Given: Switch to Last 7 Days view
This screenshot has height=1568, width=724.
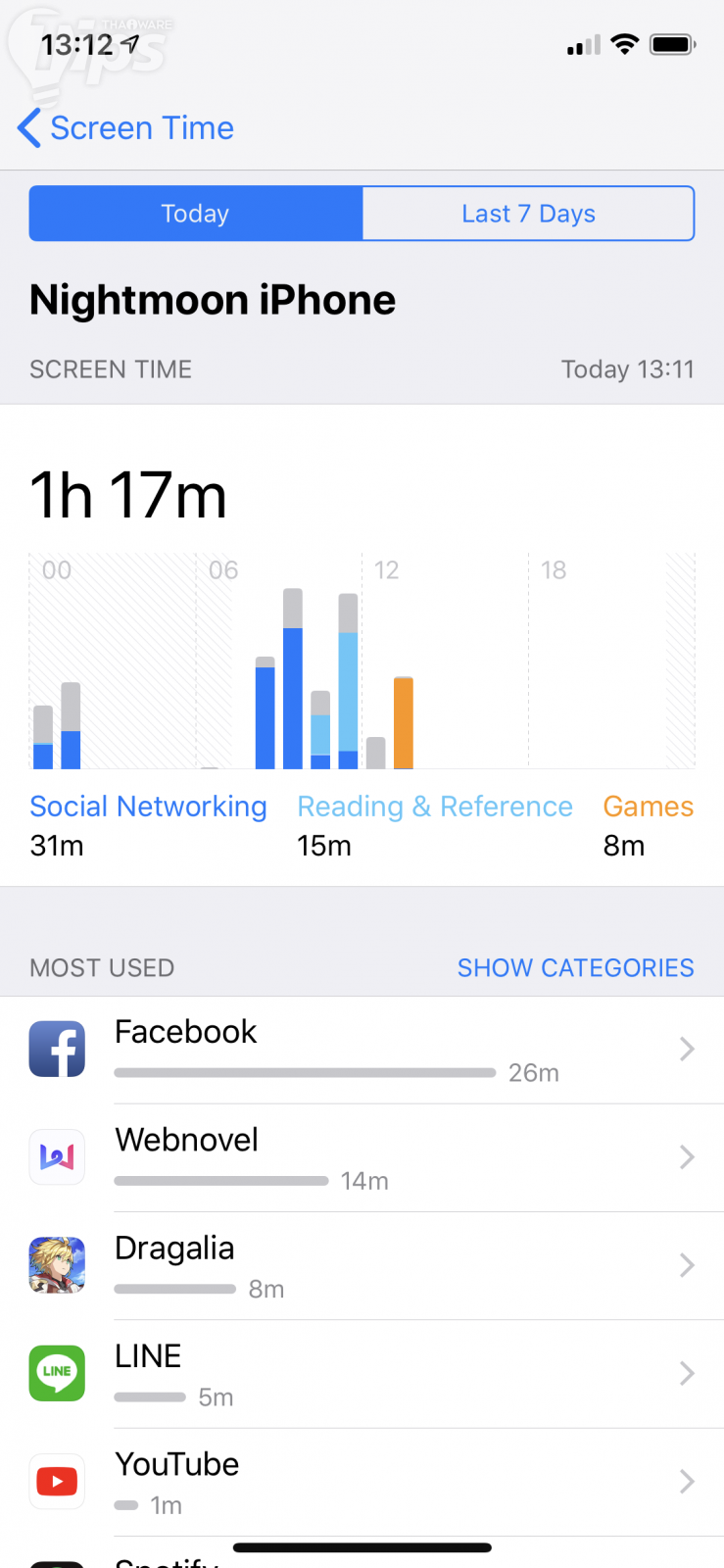Looking at the screenshot, I should point(528,214).
